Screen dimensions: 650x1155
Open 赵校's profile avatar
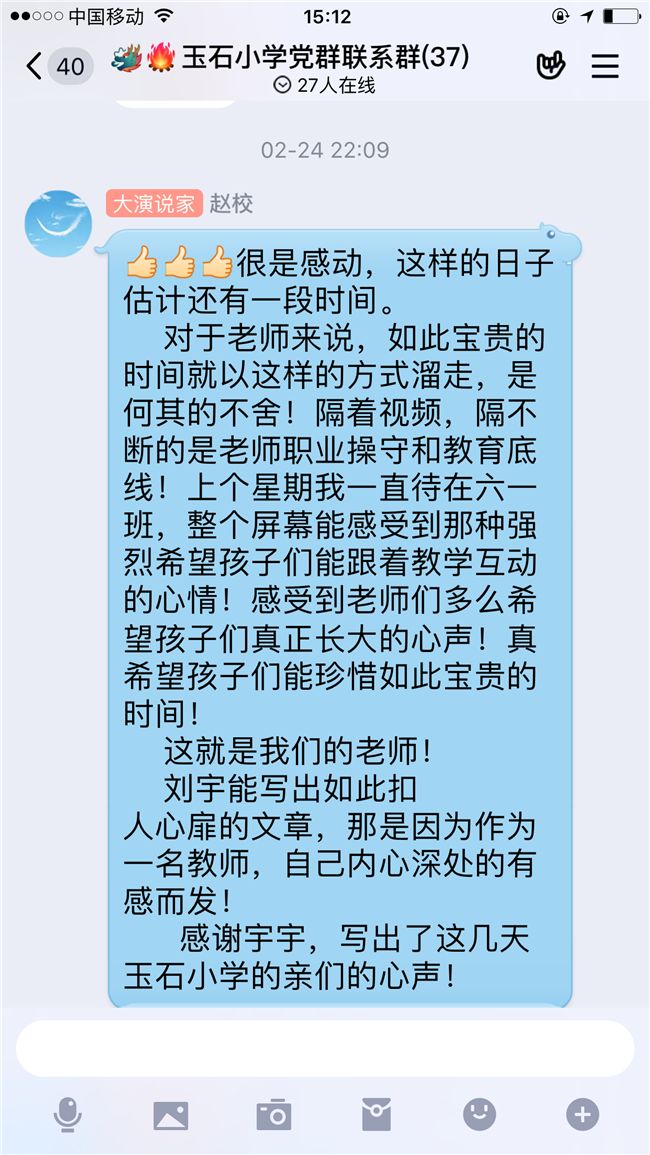(x=58, y=223)
